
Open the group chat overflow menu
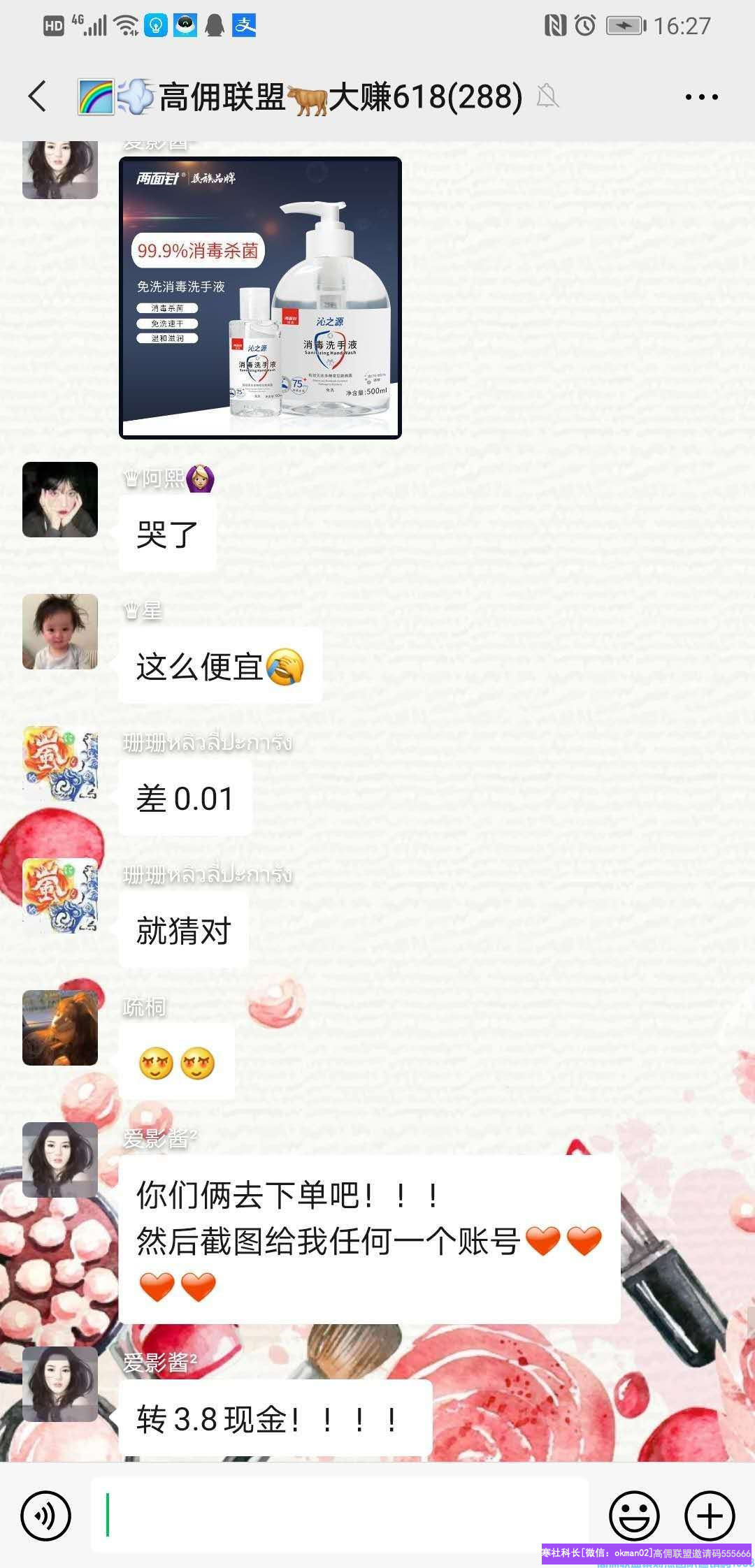click(701, 97)
